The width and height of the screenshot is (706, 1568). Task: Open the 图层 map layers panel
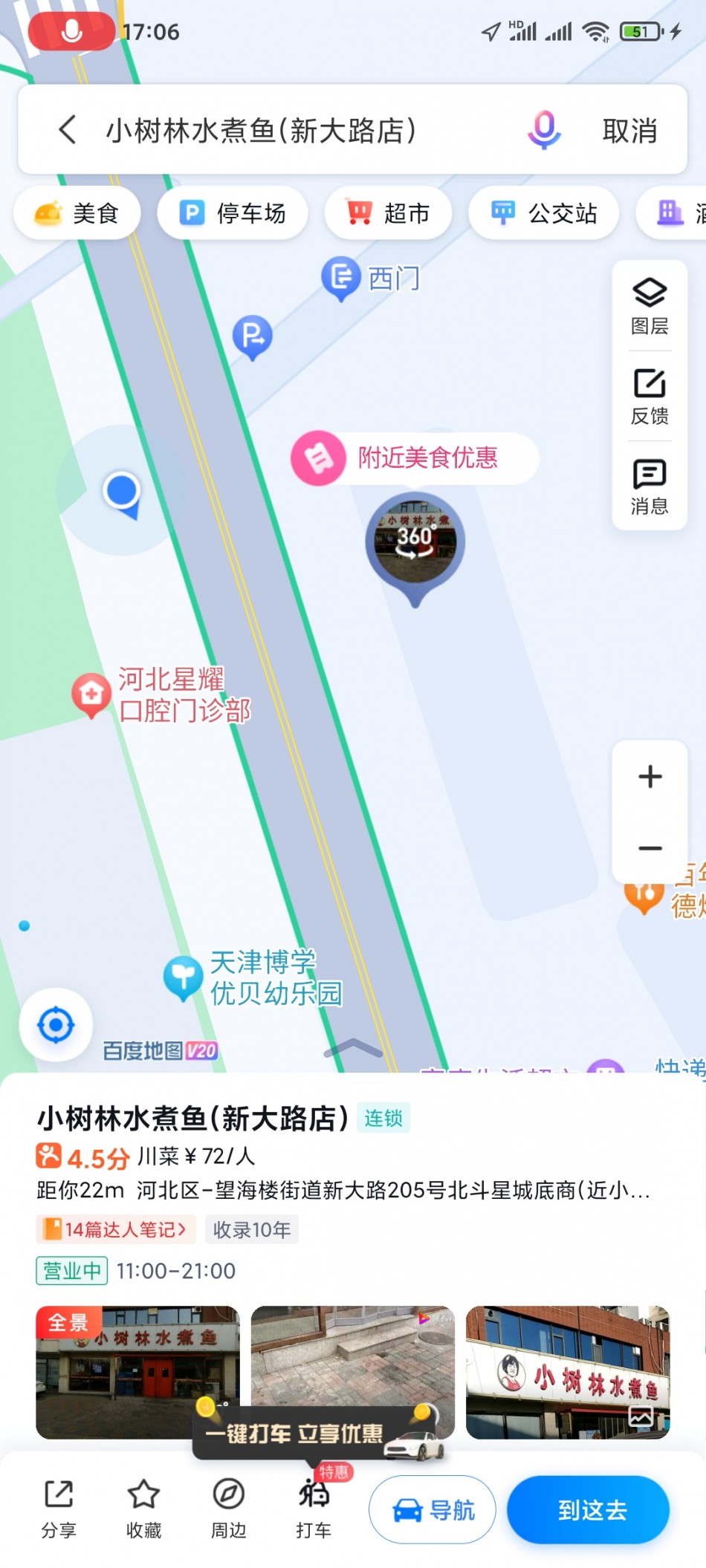pos(650,306)
